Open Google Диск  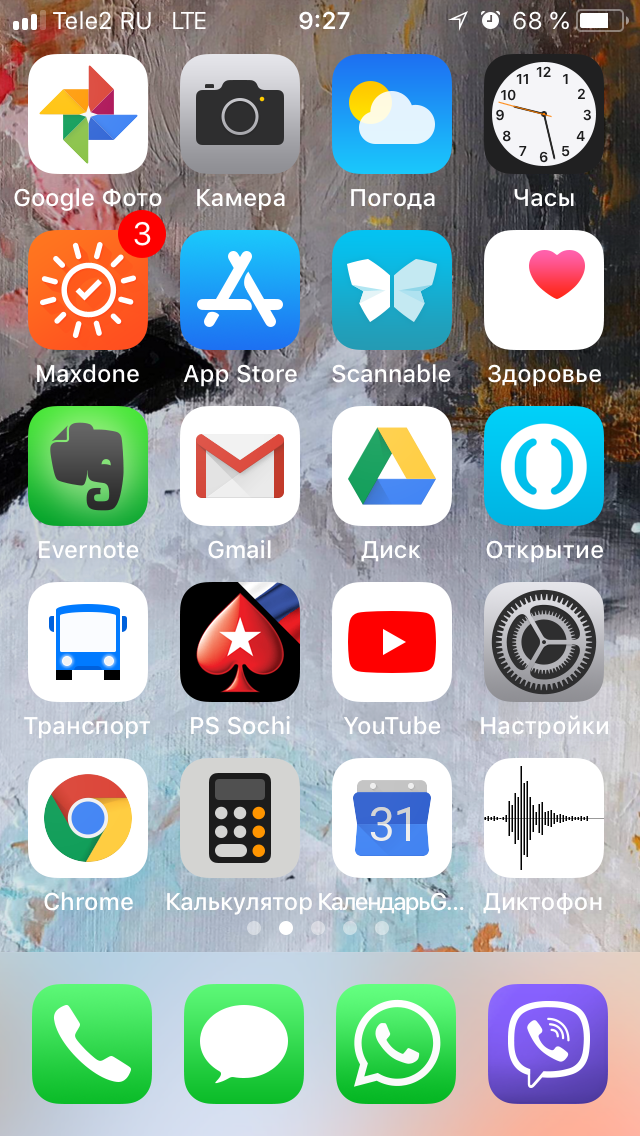[392, 466]
